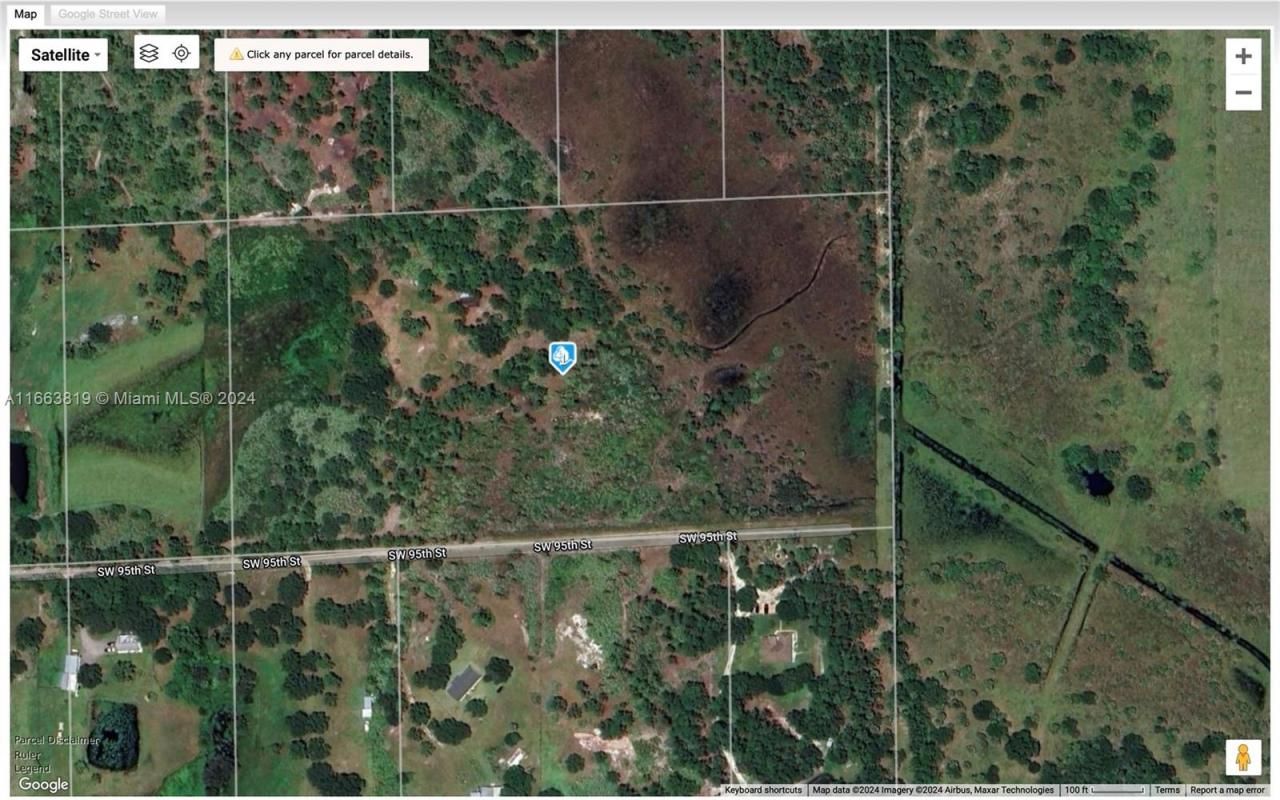Center map on current location
The image size is (1280, 800).
click(x=181, y=53)
